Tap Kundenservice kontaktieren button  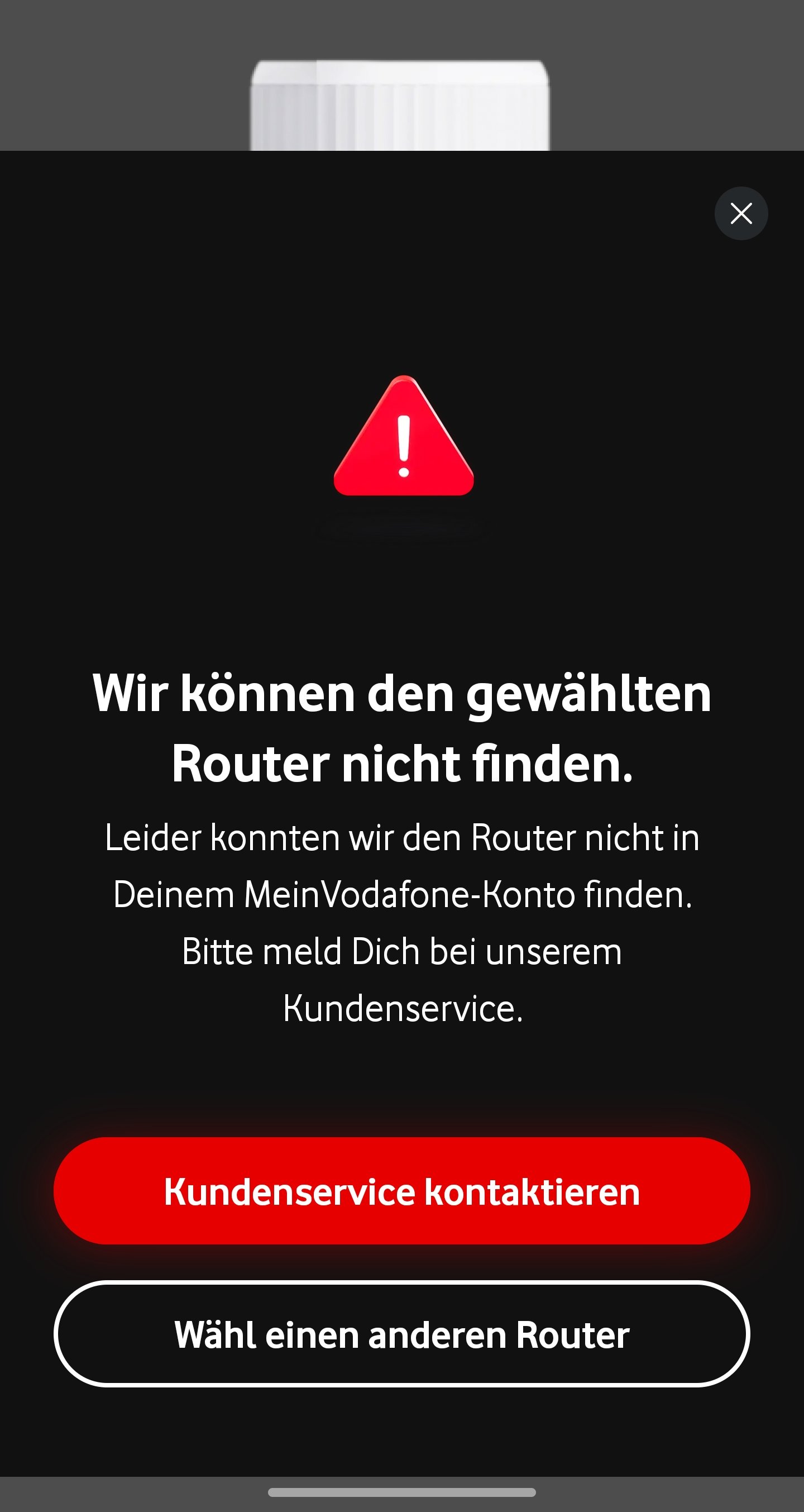click(x=401, y=1190)
